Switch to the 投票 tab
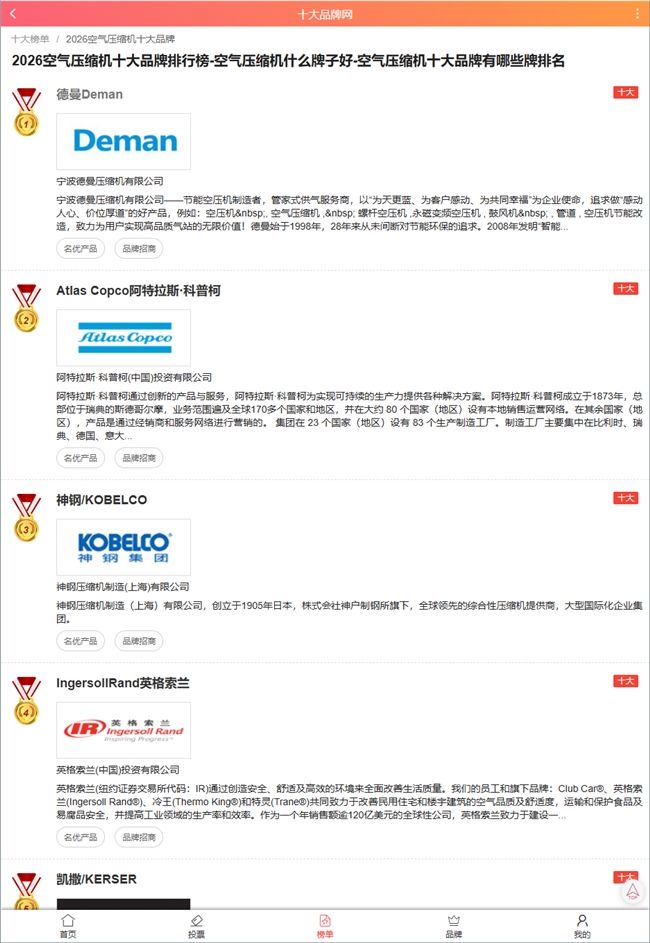The image size is (650, 943). point(196,926)
